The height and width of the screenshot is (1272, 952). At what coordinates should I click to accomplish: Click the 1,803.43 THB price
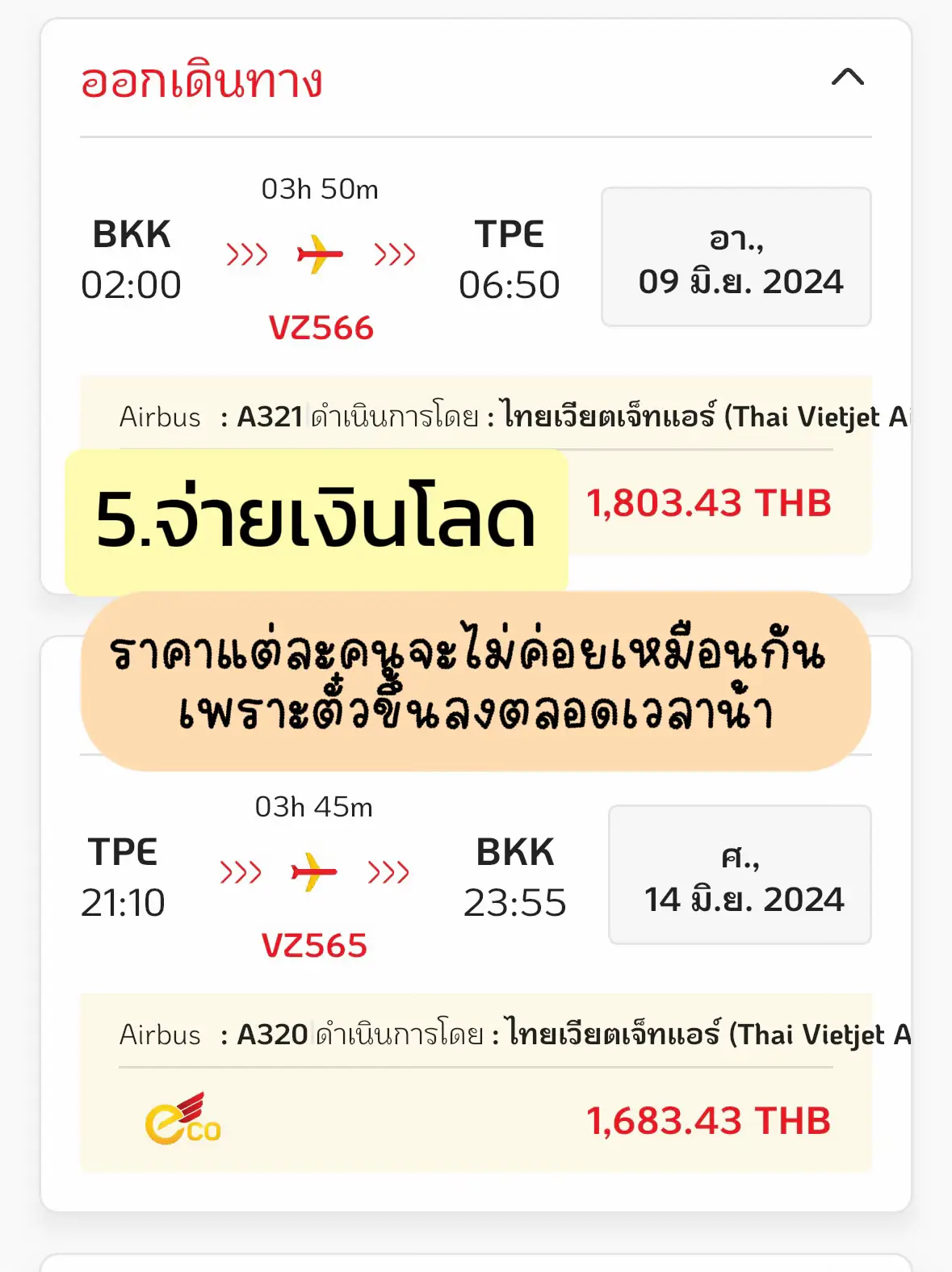707,502
